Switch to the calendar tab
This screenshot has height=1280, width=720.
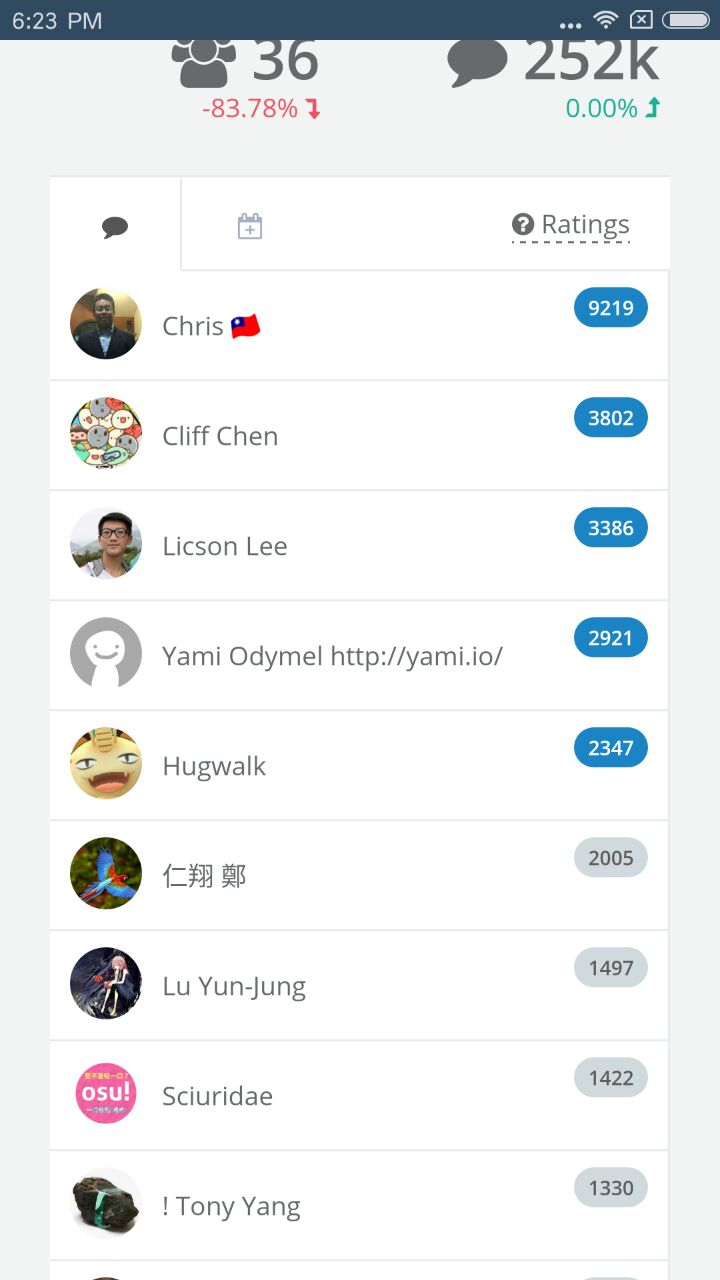pyautogui.click(x=249, y=227)
